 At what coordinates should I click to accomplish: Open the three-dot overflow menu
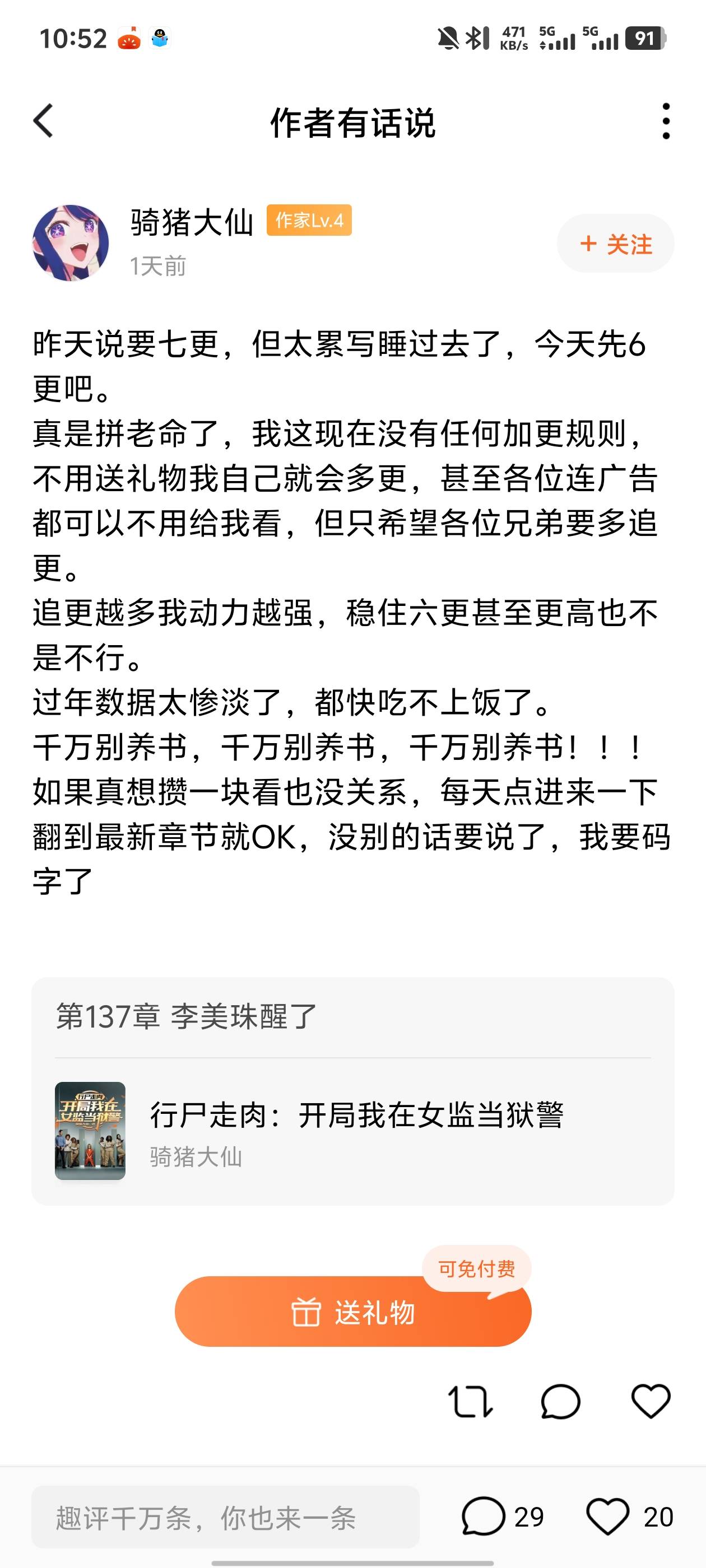(666, 120)
